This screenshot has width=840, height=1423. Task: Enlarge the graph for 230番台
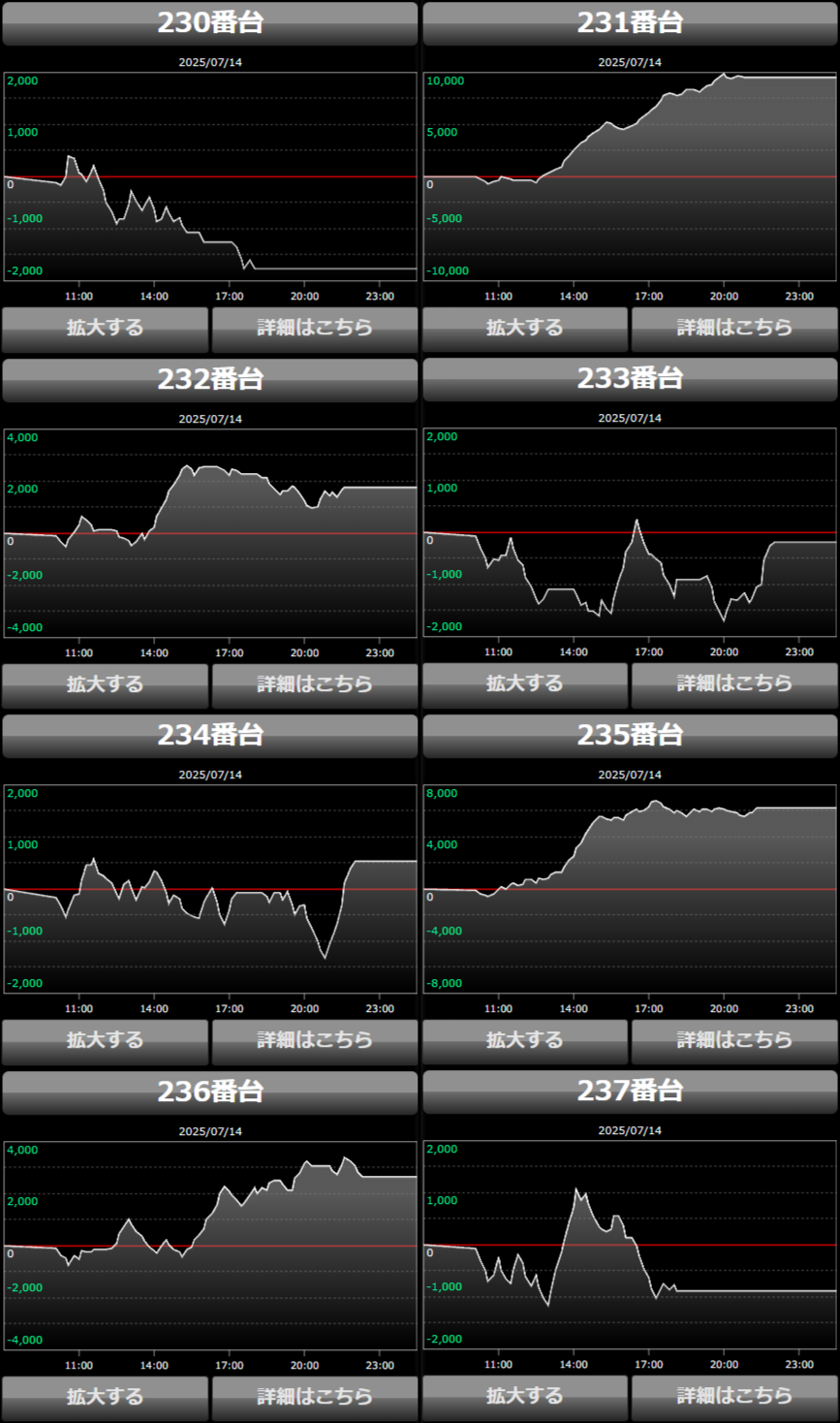coord(105,330)
